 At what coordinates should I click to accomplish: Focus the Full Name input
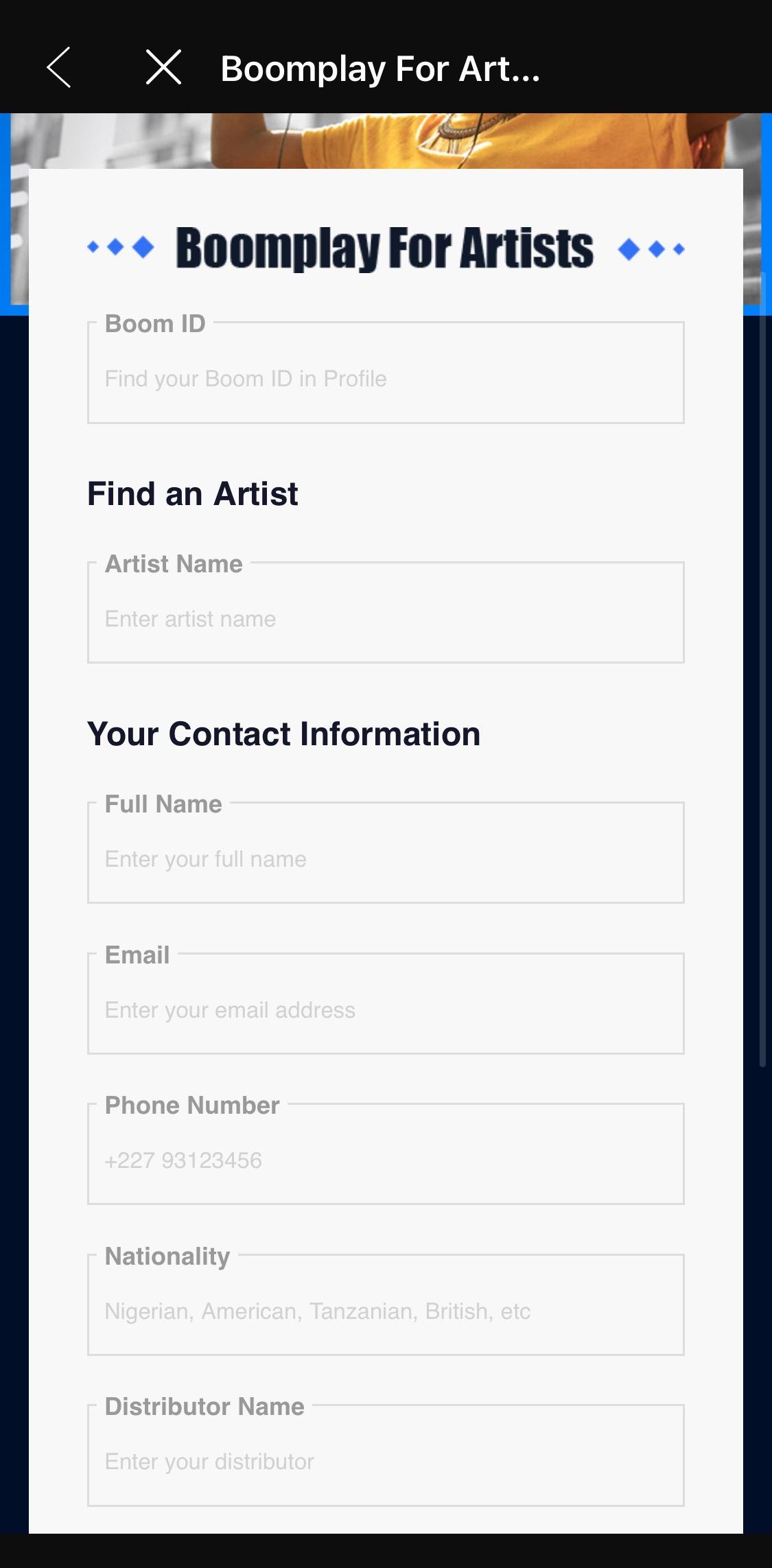[x=386, y=852]
